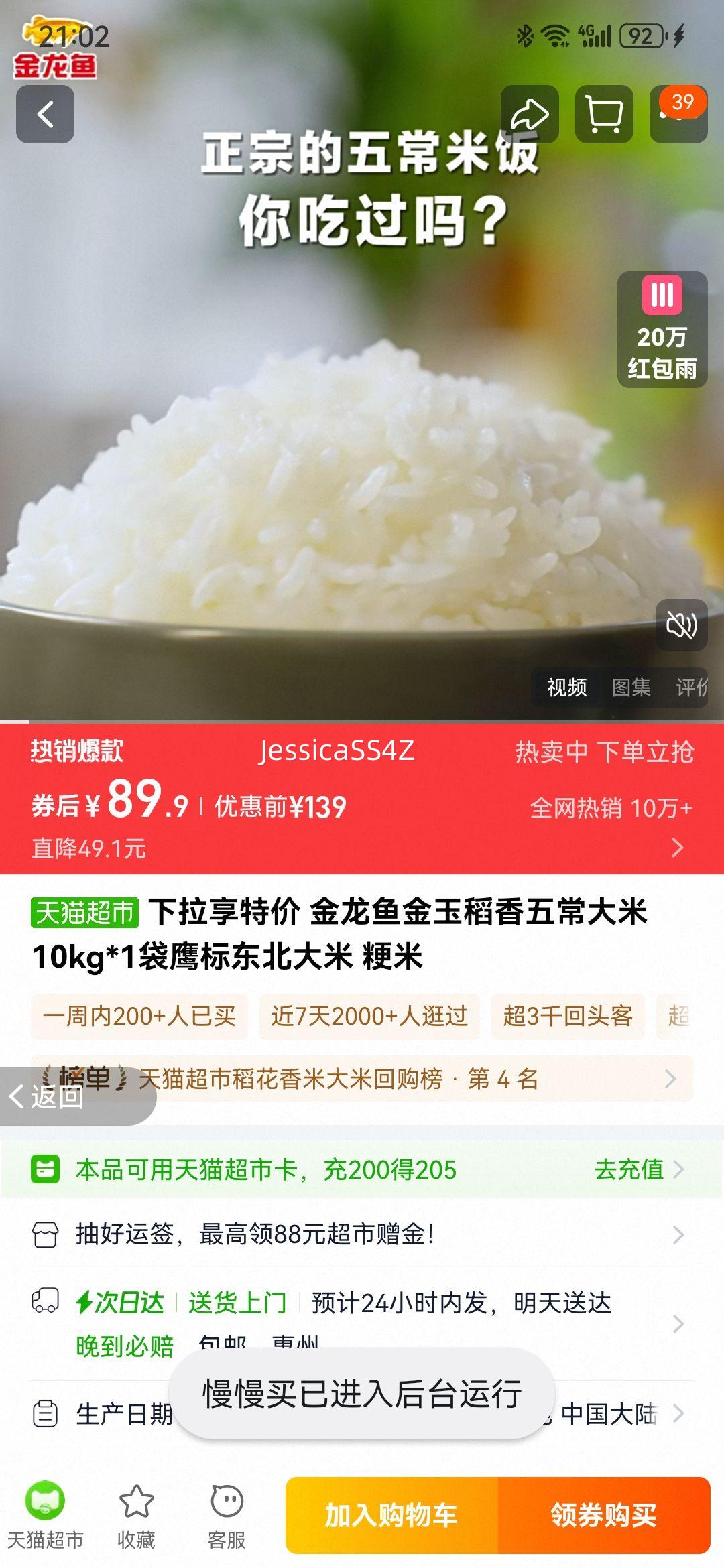The image size is (724, 1568).
Task: Unmute the product video sound
Action: pos(682,625)
